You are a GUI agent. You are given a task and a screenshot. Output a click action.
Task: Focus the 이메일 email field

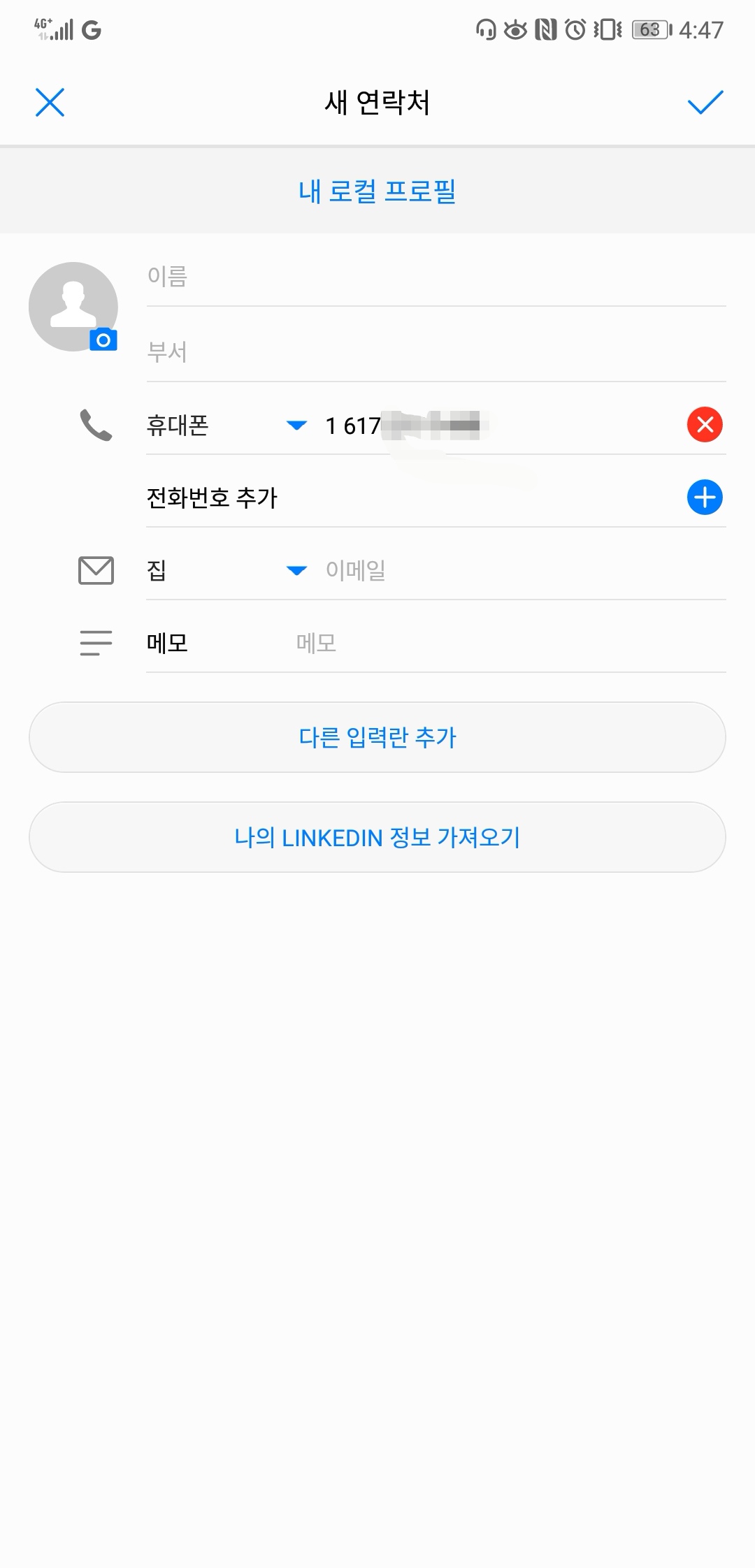pos(517,570)
